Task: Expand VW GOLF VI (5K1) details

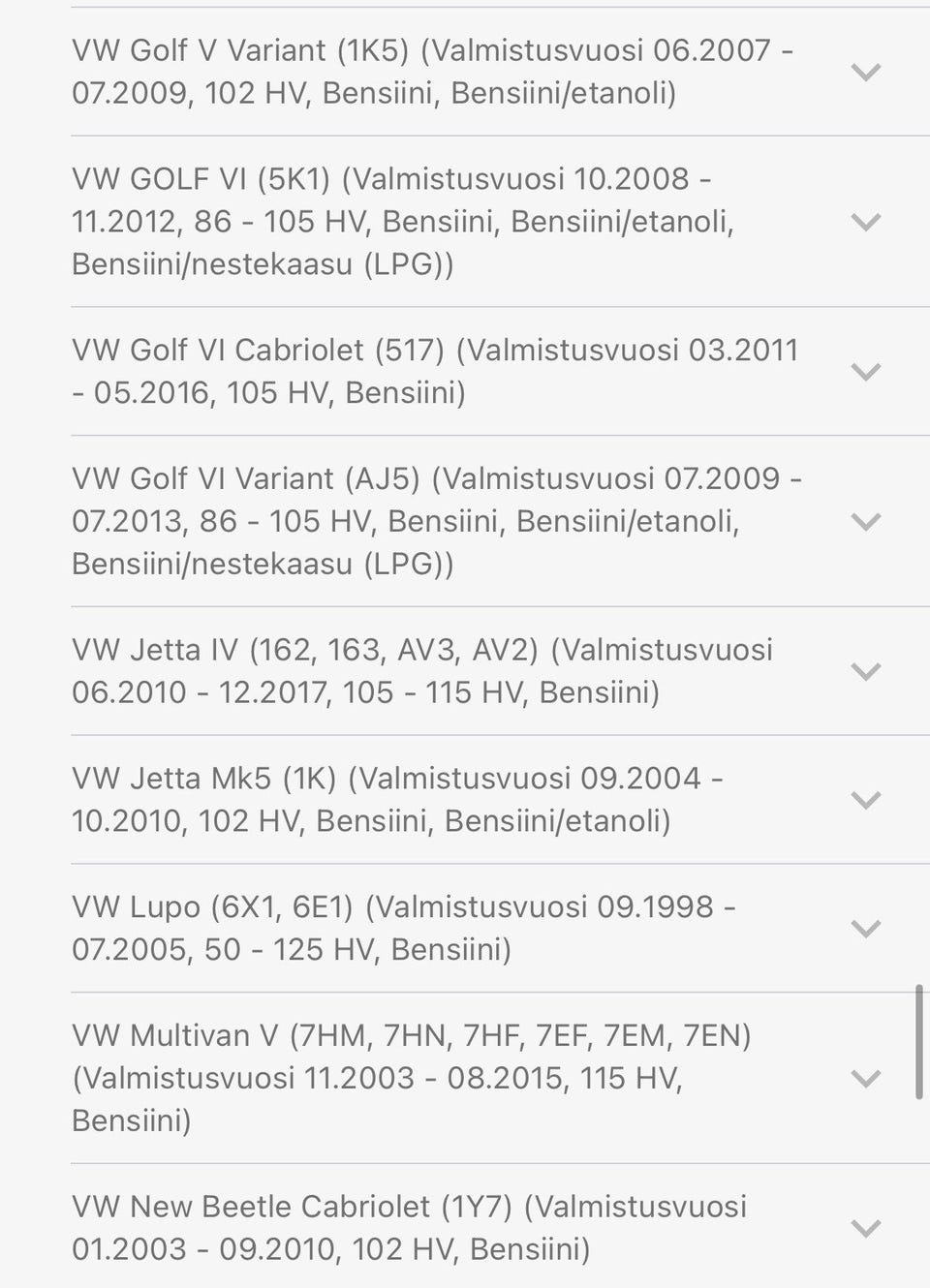Action: tap(864, 222)
